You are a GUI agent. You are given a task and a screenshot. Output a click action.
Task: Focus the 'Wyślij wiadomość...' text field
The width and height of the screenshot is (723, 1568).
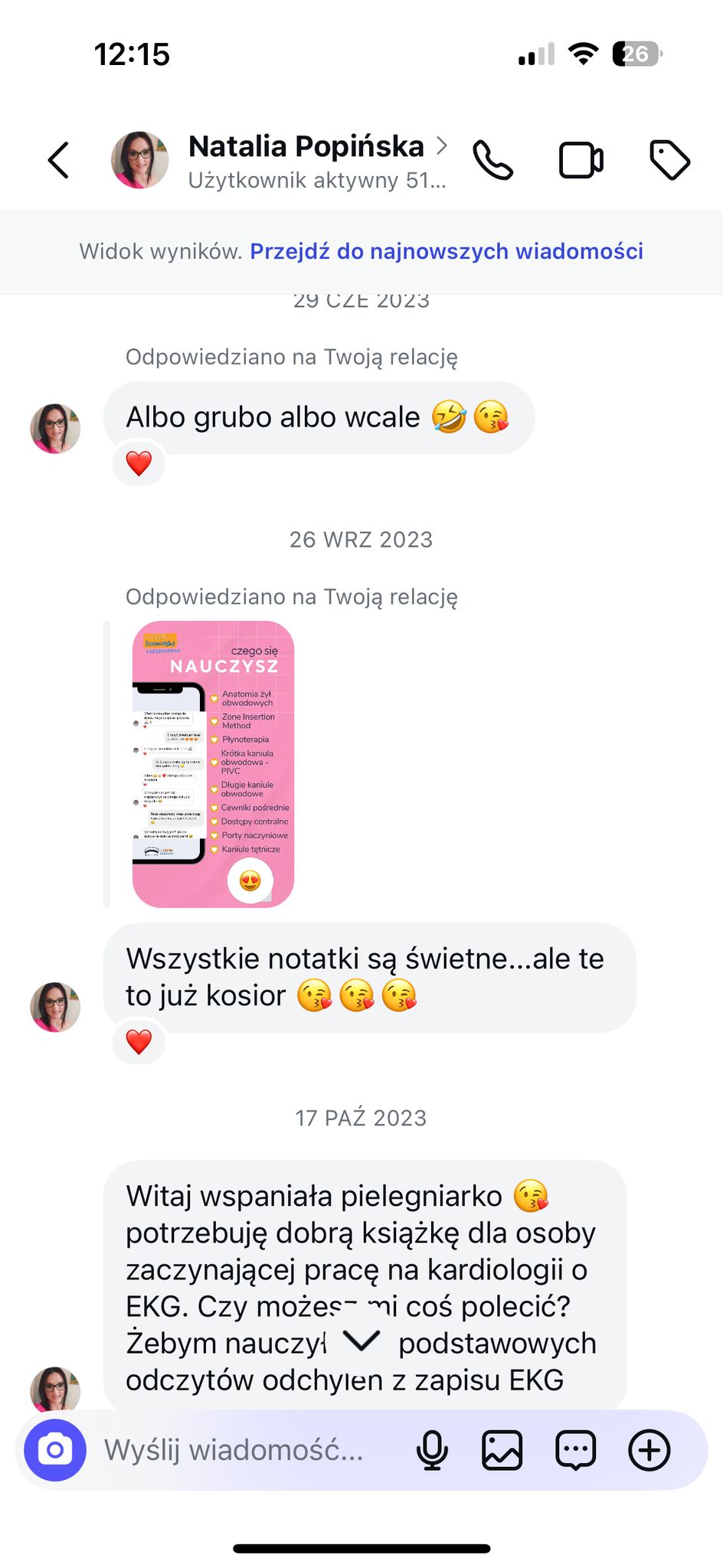[245, 1450]
